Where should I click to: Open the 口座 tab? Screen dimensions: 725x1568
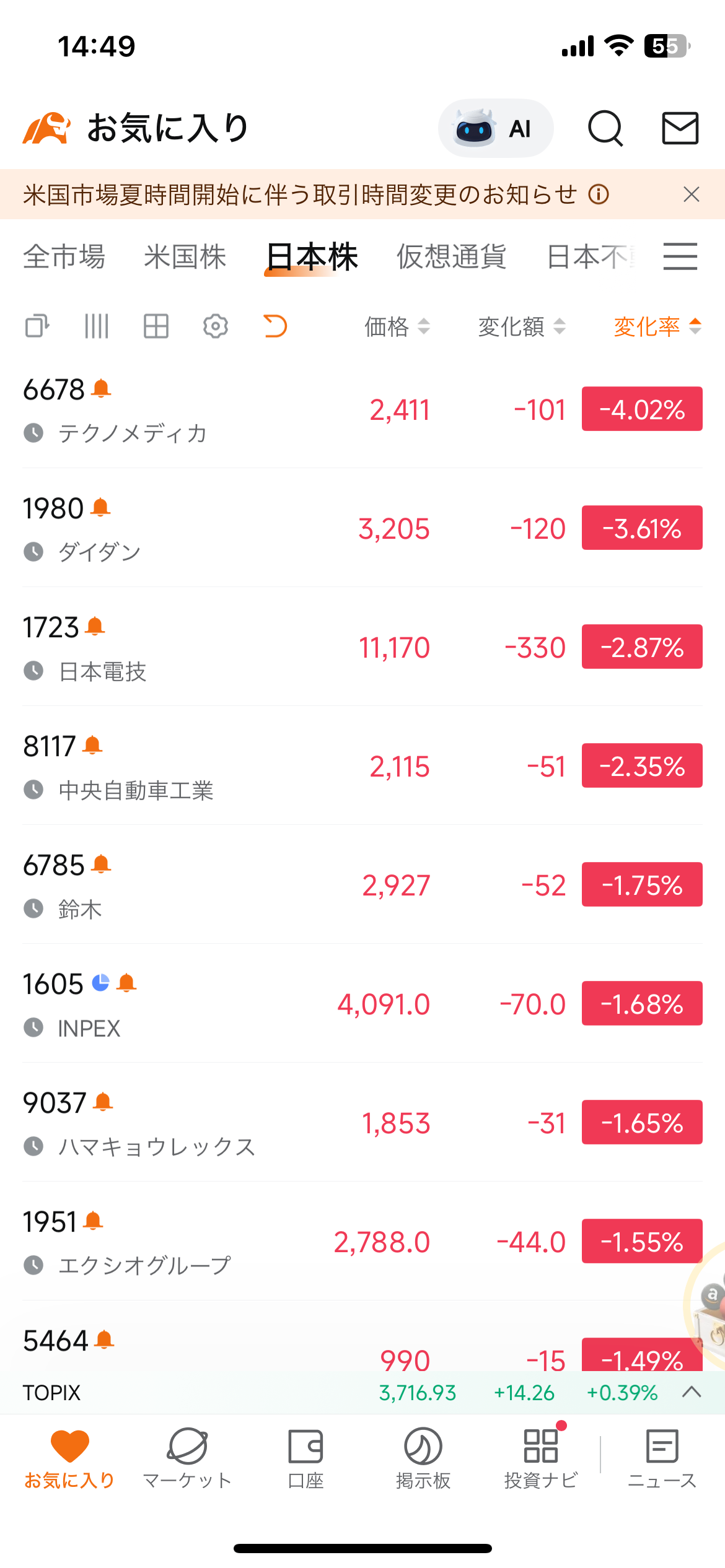click(x=305, y=1458)
